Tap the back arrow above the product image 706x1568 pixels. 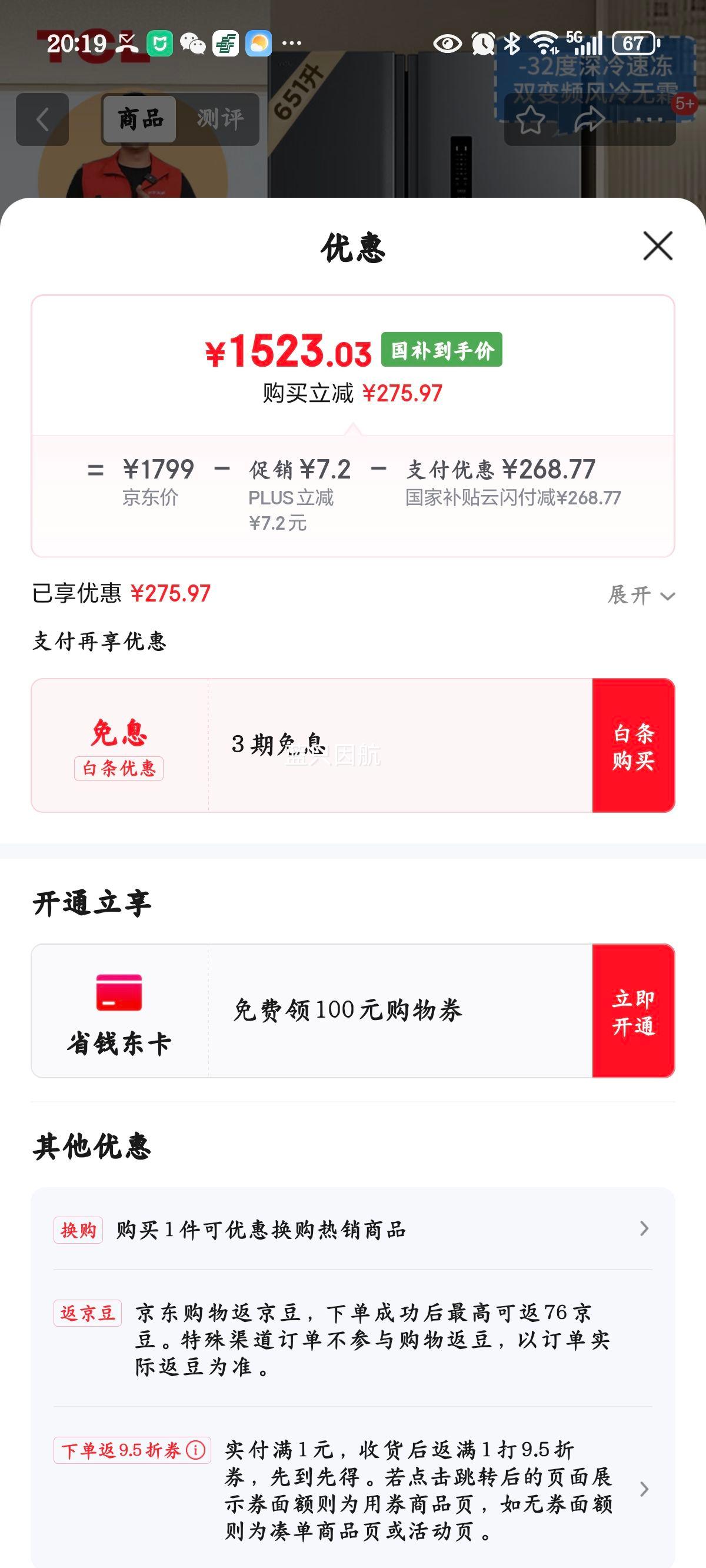(x=41, y=119)
